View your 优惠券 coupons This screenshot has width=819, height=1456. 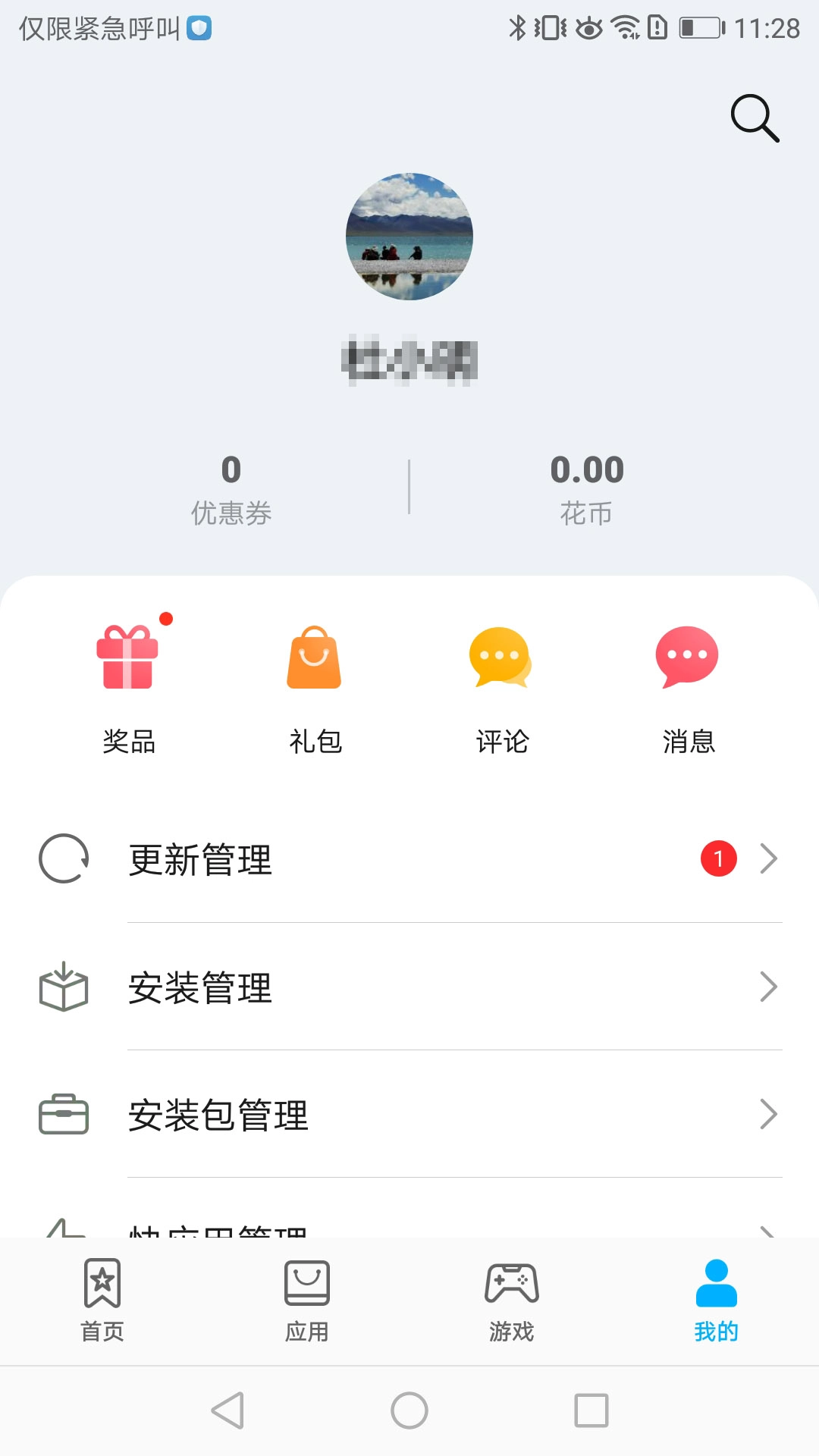pyautogui.click(x=230, y=489)
